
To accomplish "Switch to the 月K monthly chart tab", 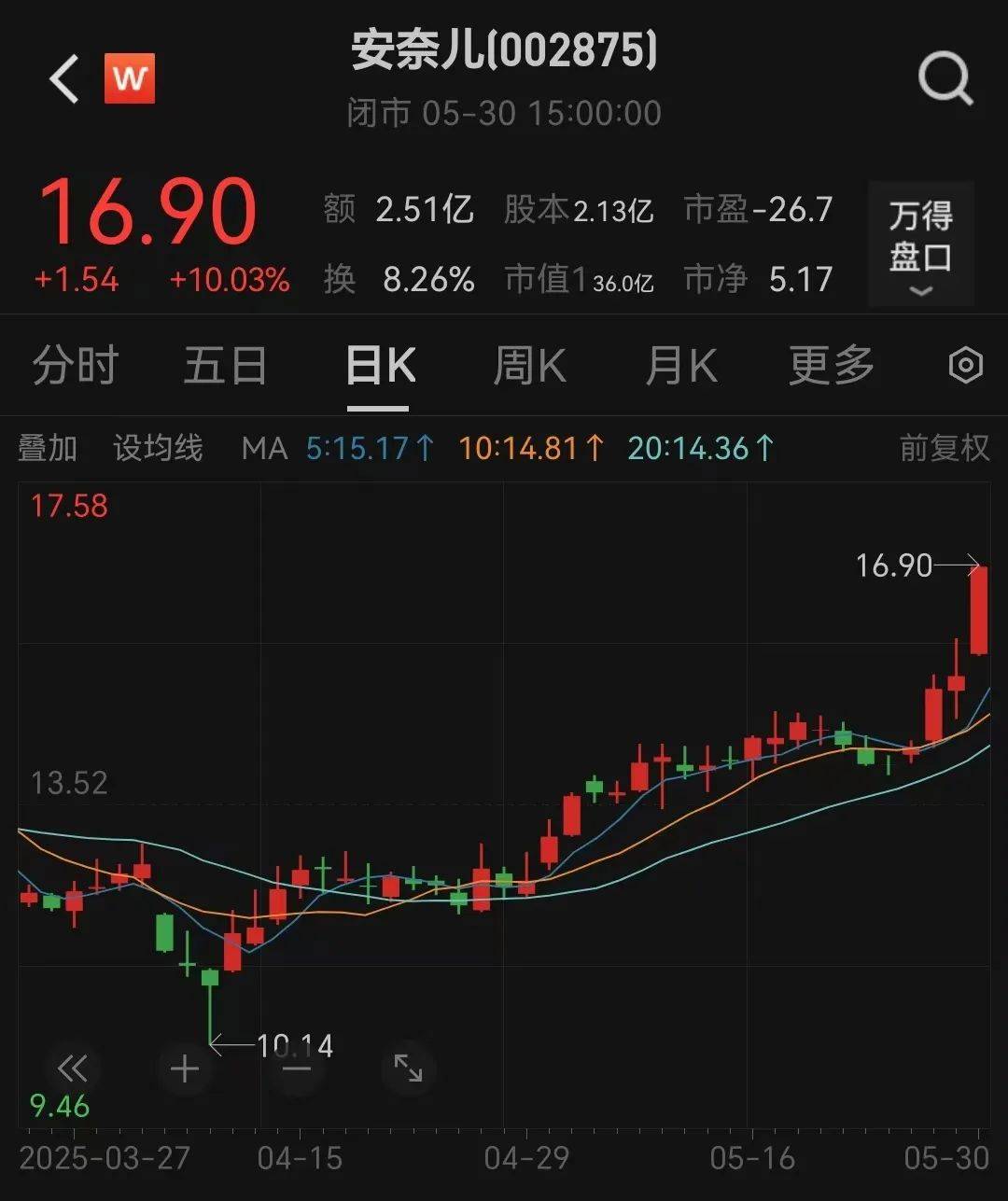I will coord(681,365).
